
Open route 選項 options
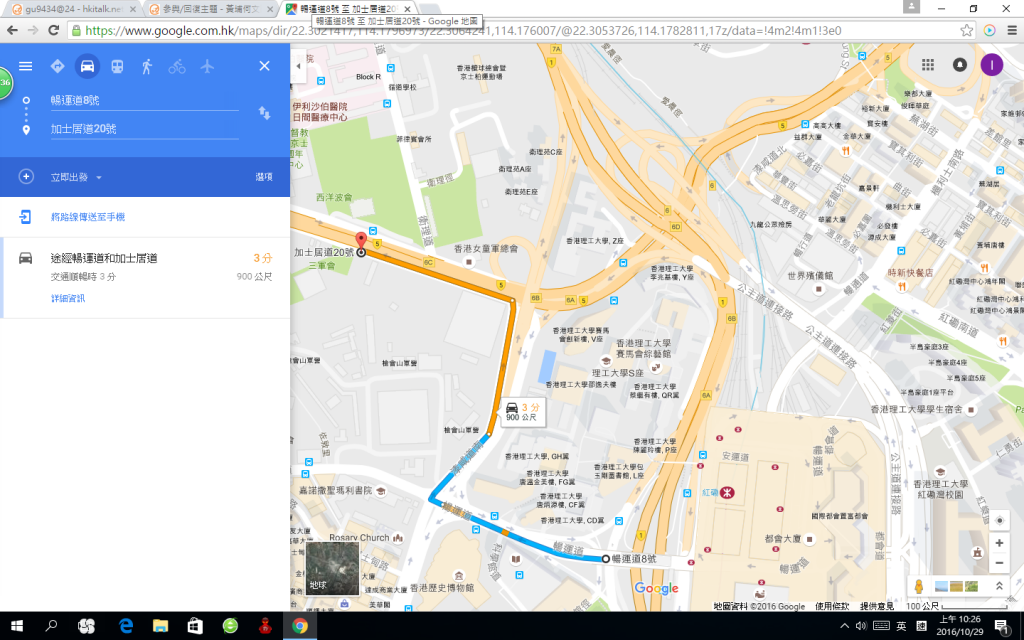(x=264, y=177)
